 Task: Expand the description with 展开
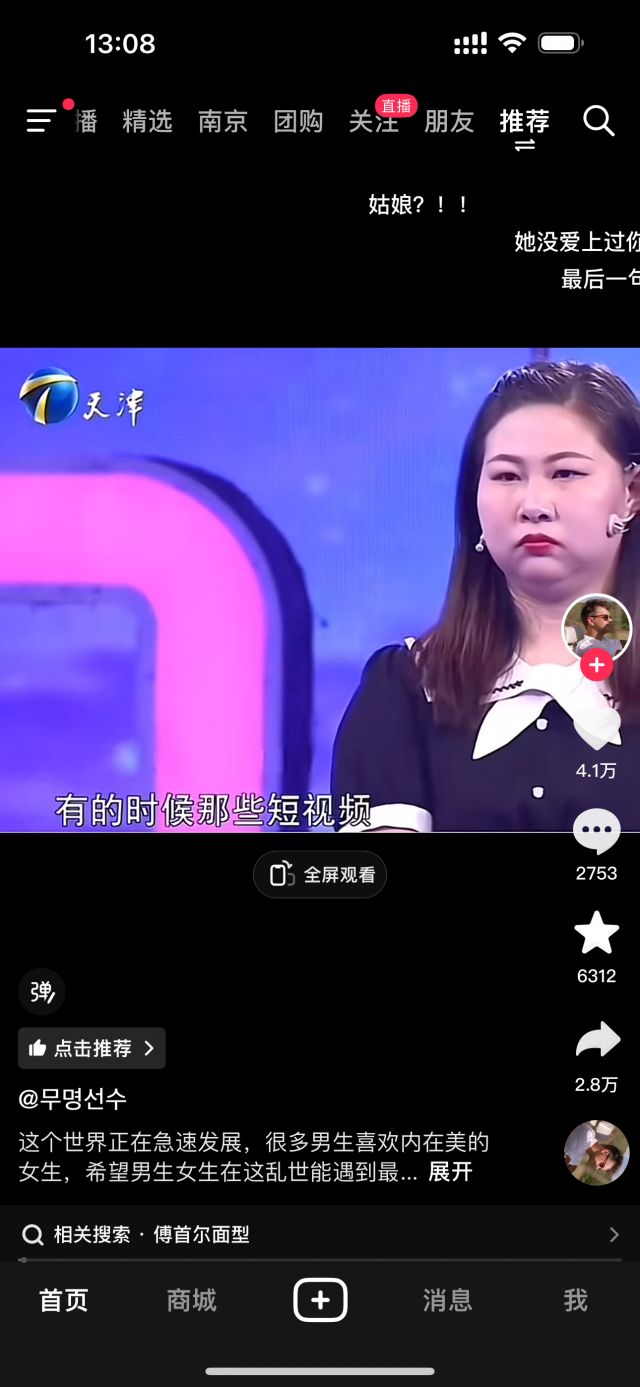pos(450,1172)
